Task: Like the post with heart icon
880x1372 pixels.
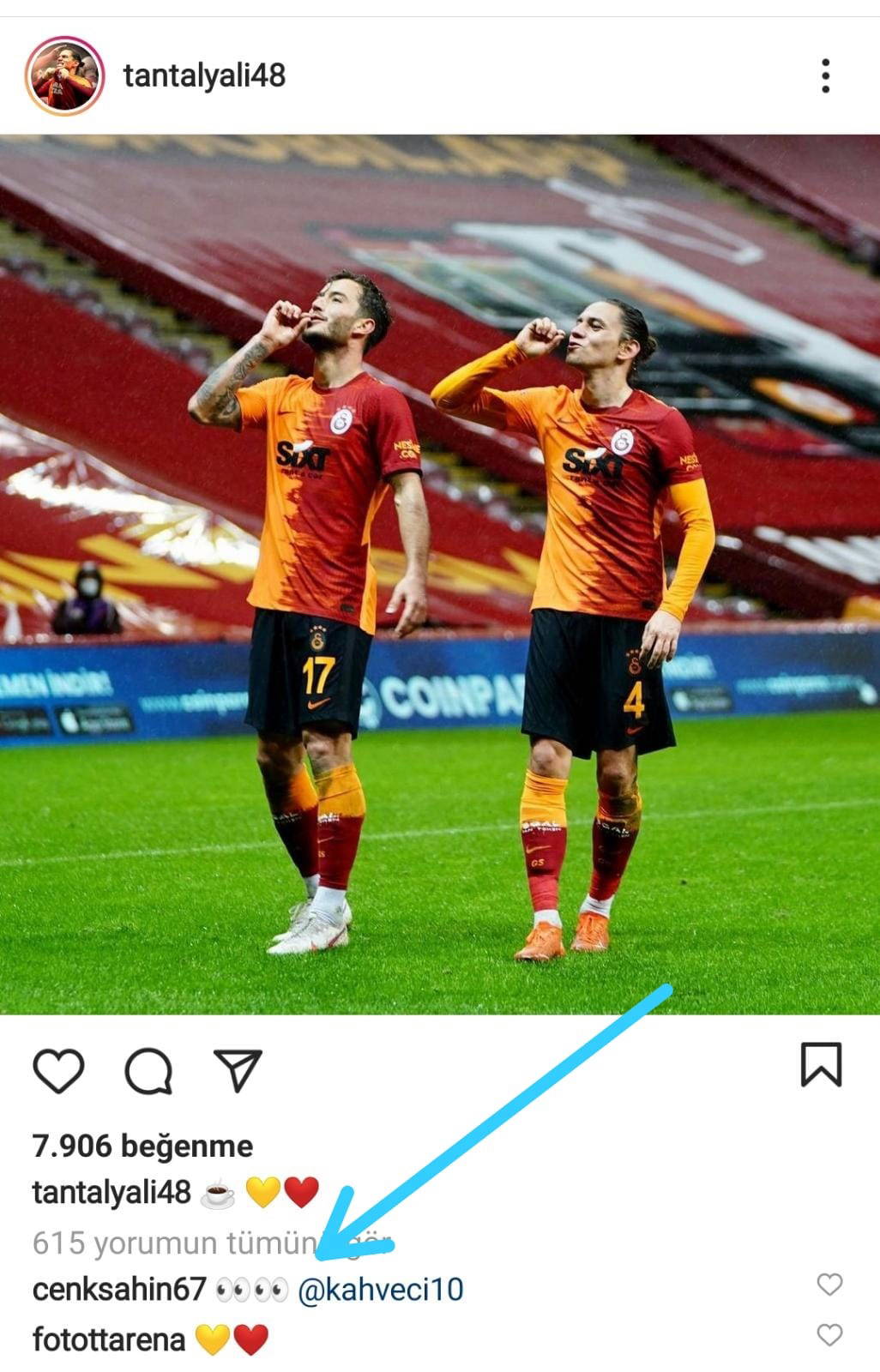Action: pyautogui.click(x=58, y=1070)
